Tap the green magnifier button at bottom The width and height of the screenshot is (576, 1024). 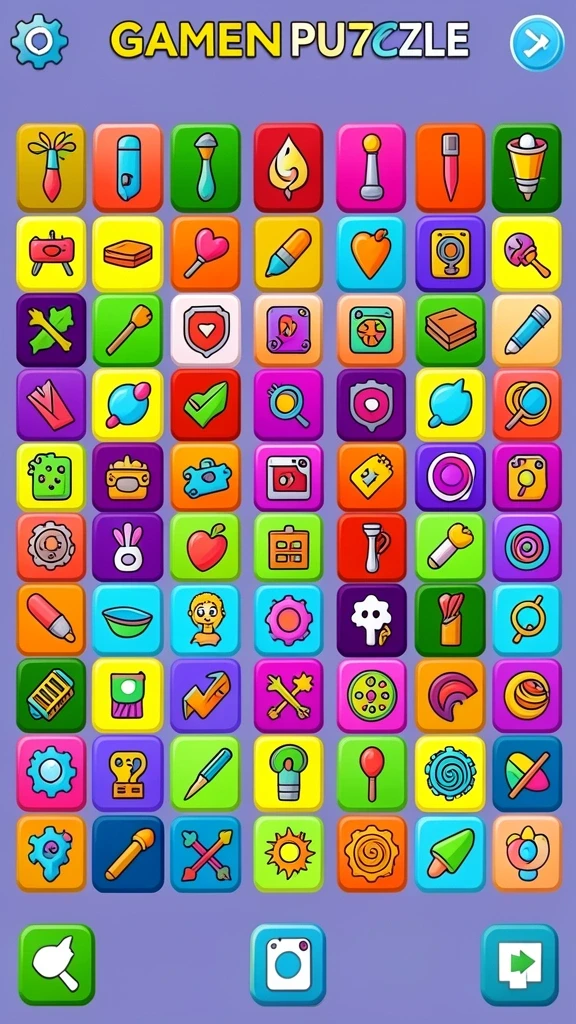pyautogui.click(x=57, y=964)
